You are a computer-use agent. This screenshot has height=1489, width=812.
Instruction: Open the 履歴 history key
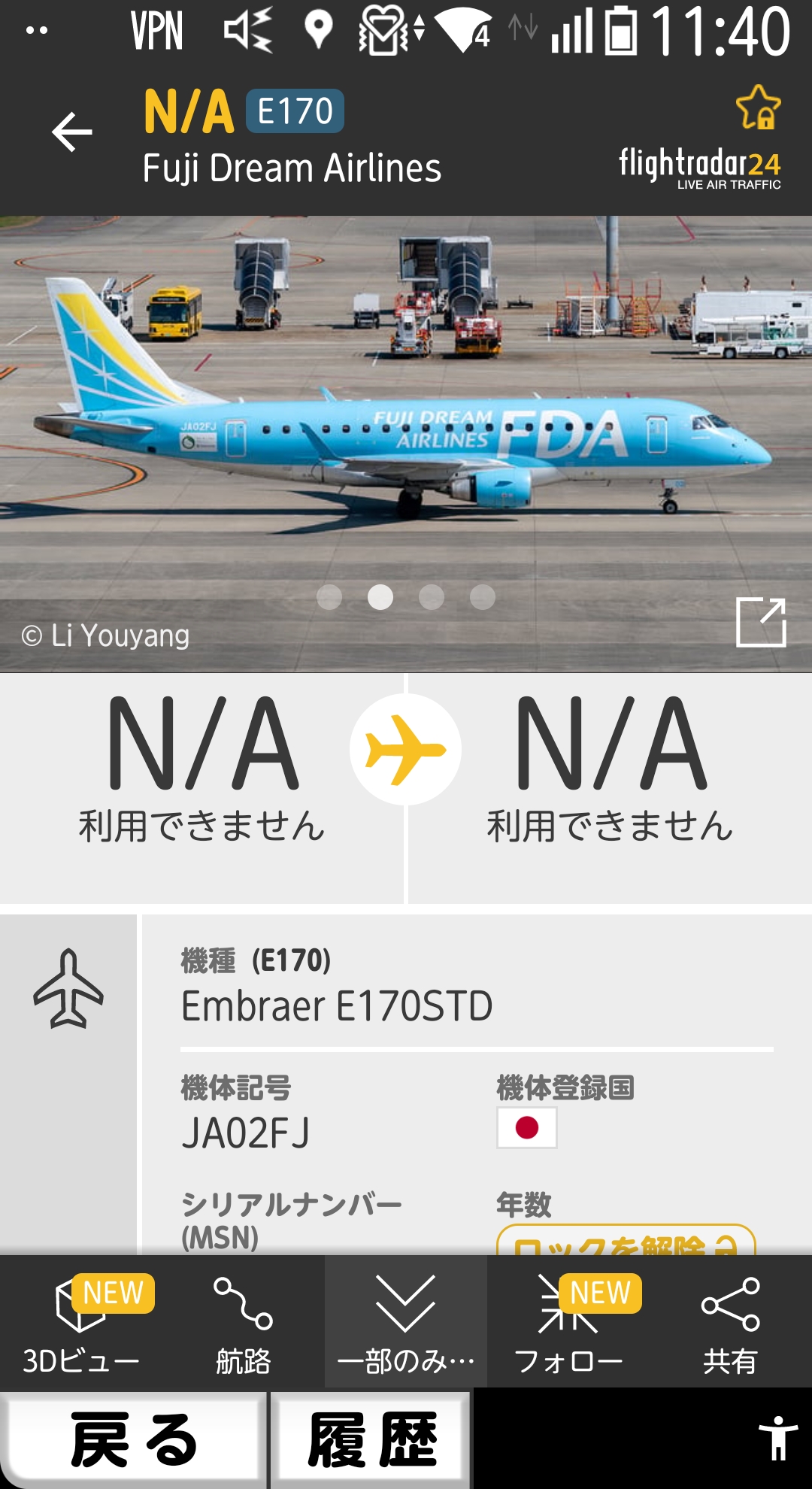point(371,1439)
